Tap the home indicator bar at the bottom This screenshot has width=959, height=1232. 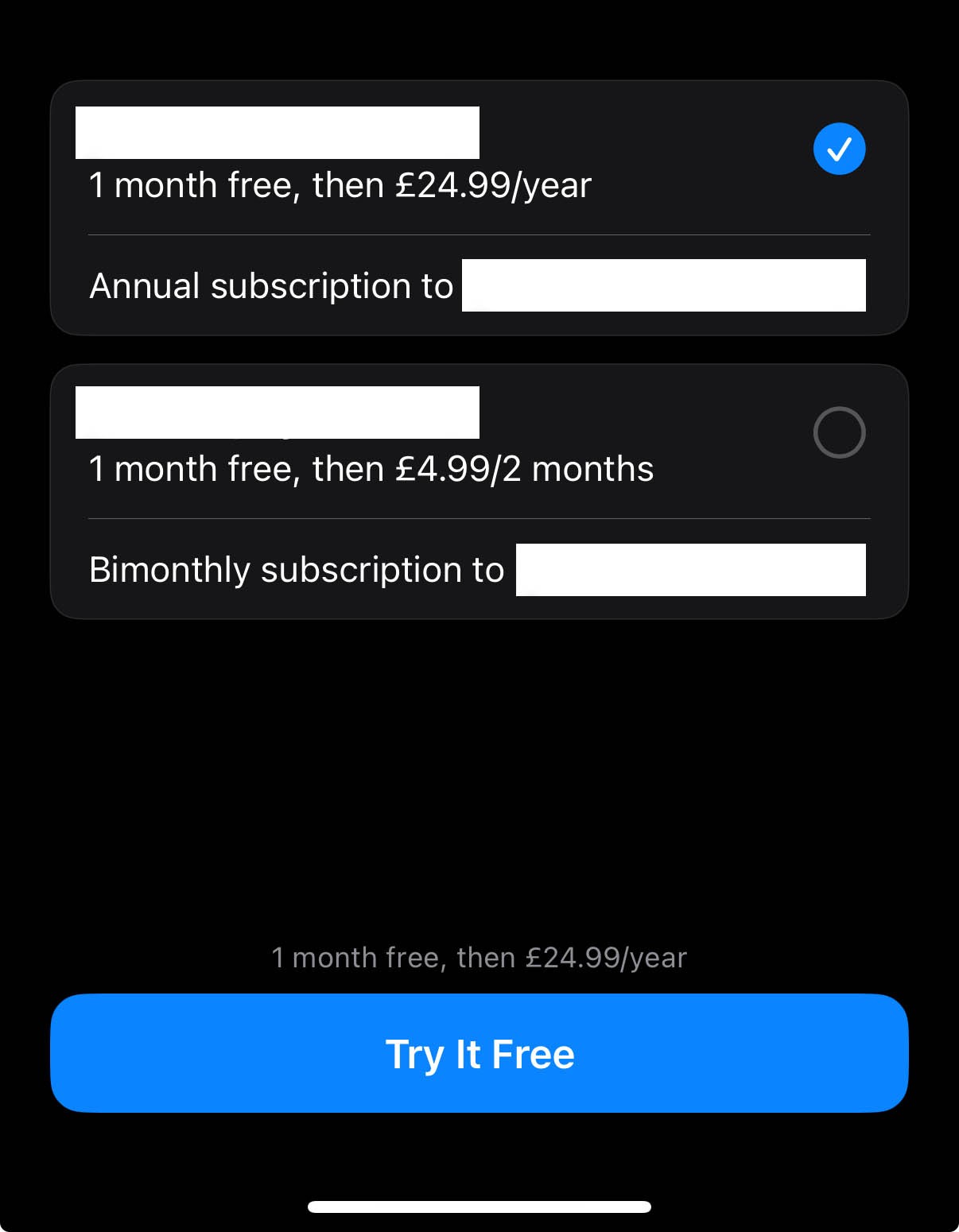pos(479,1207)
